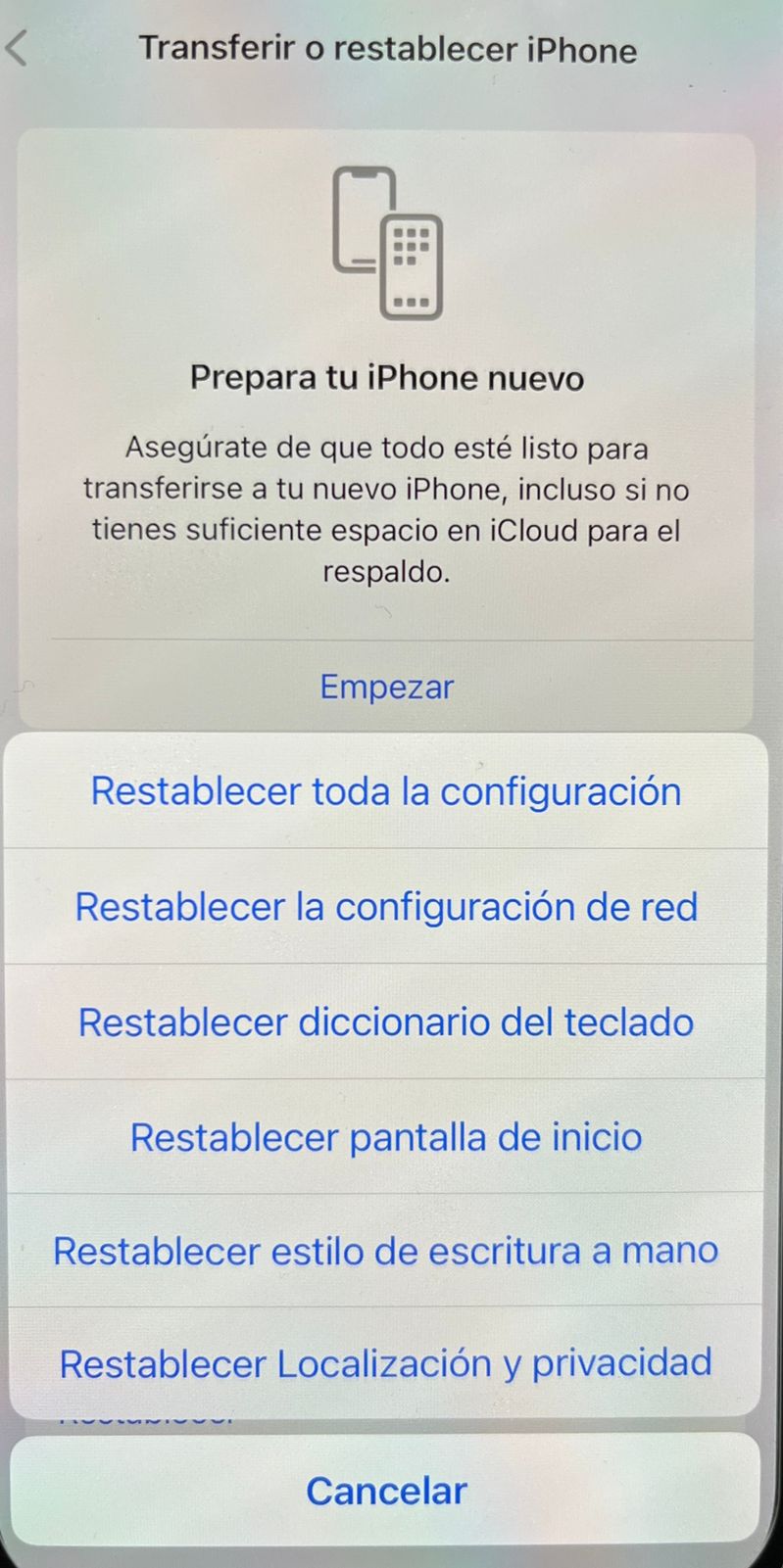The image size is (783, 1568).
Task: Choose Restablecer pantalla de inicio
Action: [x=386, y=1137]
